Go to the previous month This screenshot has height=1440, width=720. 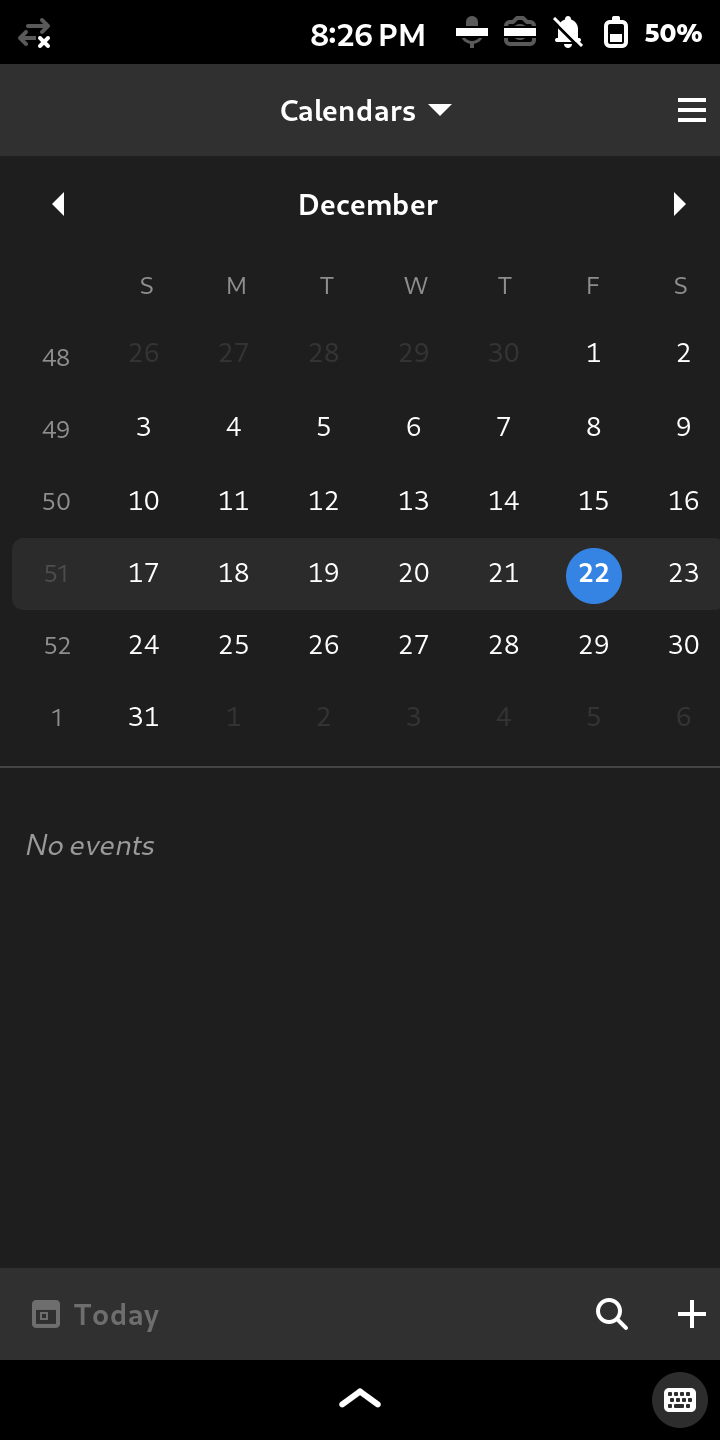58,204
